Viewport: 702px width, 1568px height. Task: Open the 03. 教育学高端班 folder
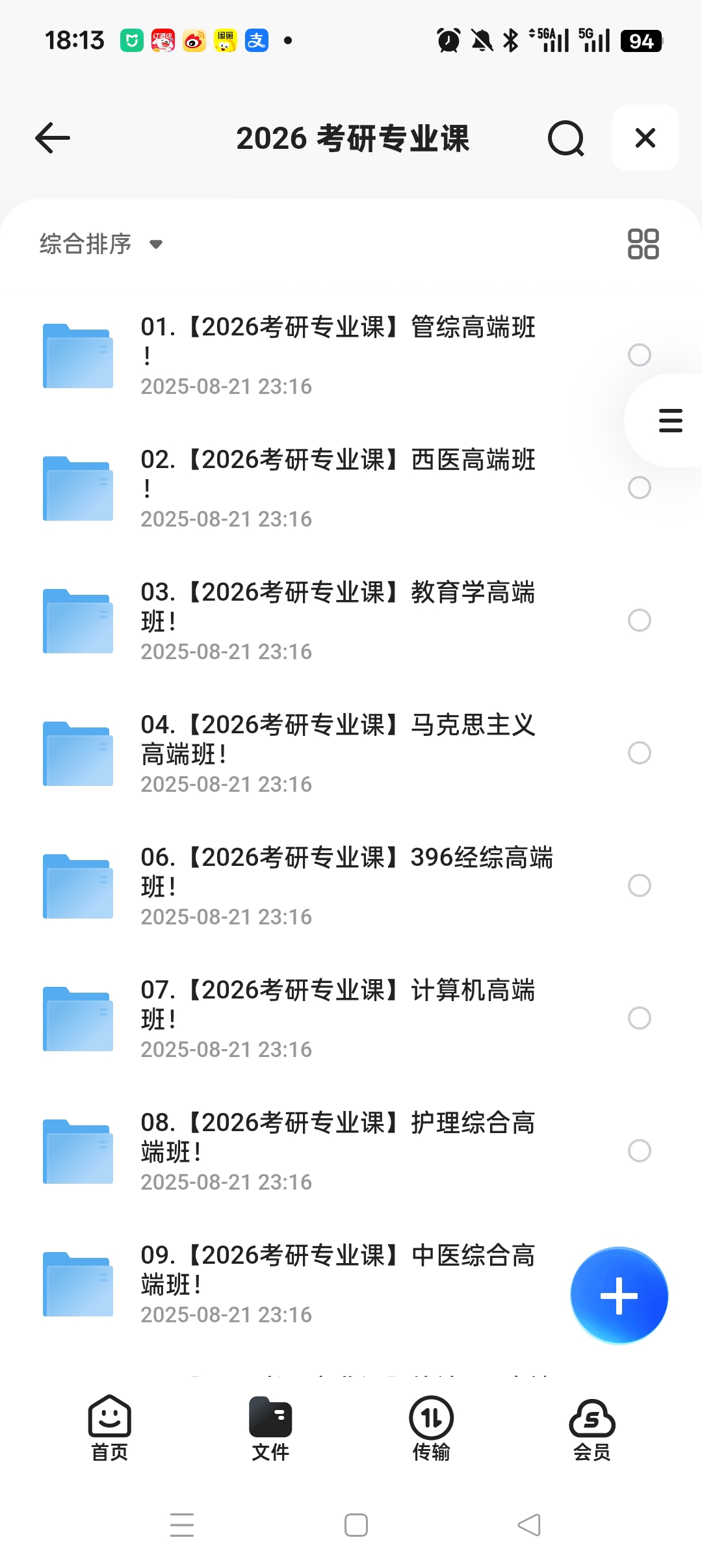click(x=338, y=620)
